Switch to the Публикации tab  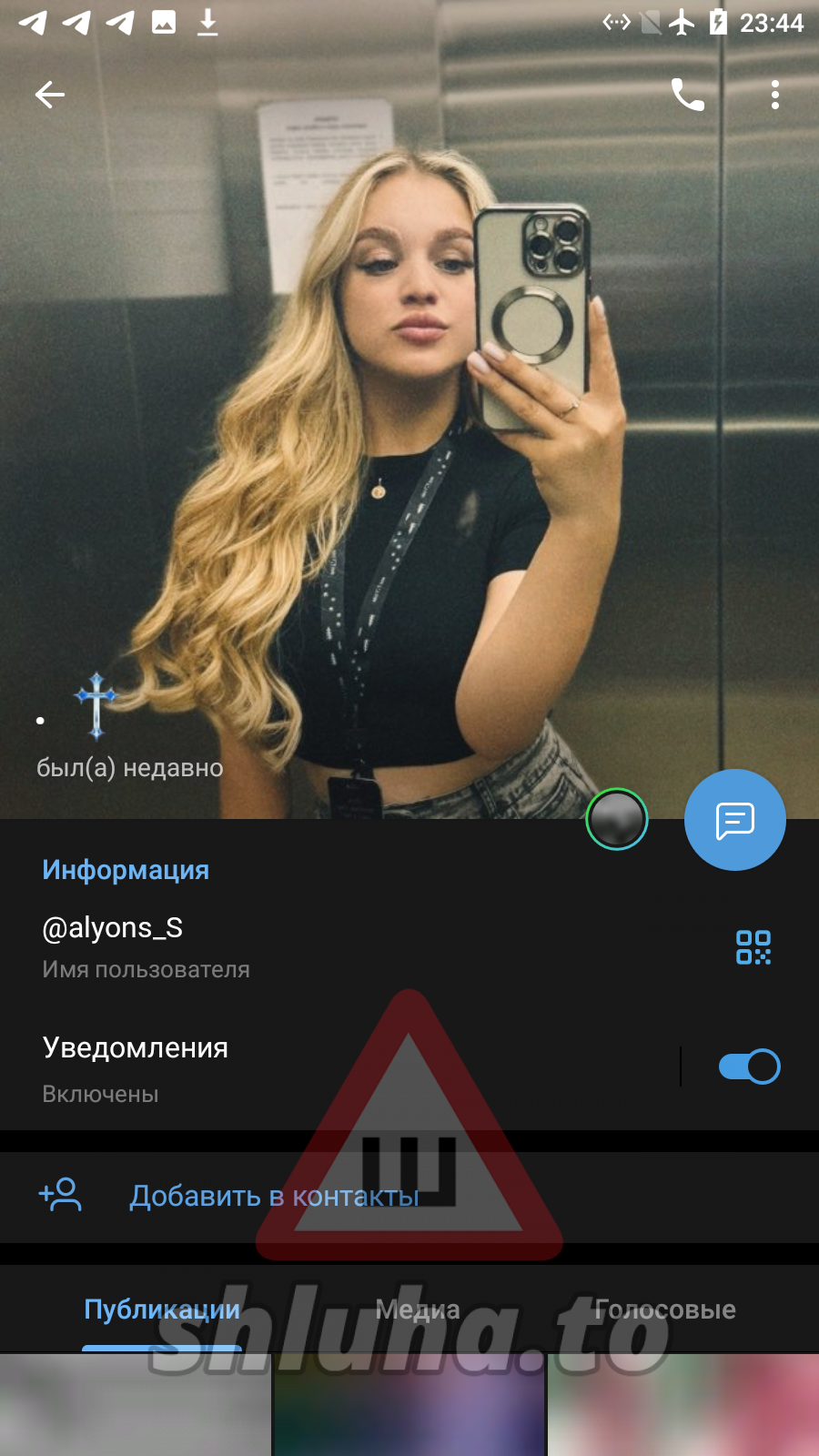pos(162,1309)
